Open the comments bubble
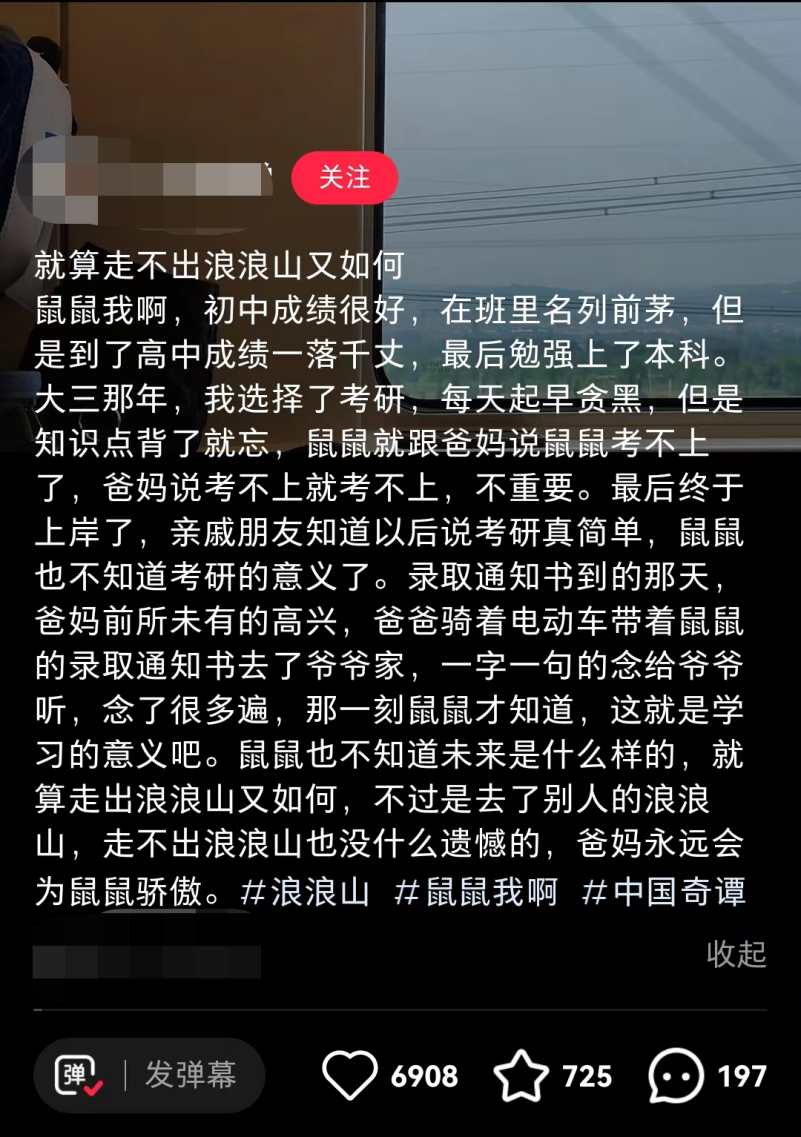 [676, 1075]
